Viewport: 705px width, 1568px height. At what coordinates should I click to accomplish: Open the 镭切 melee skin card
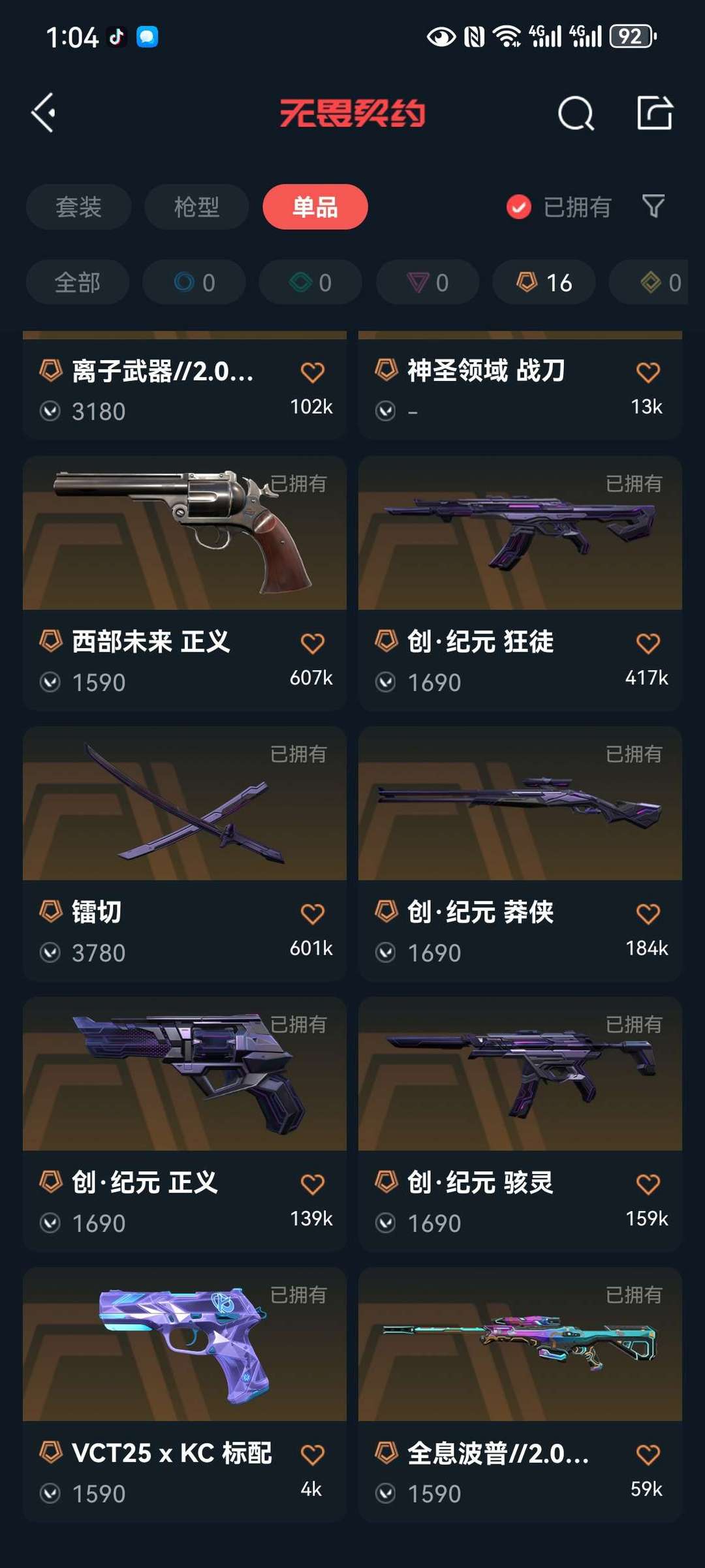pos(185,853)
